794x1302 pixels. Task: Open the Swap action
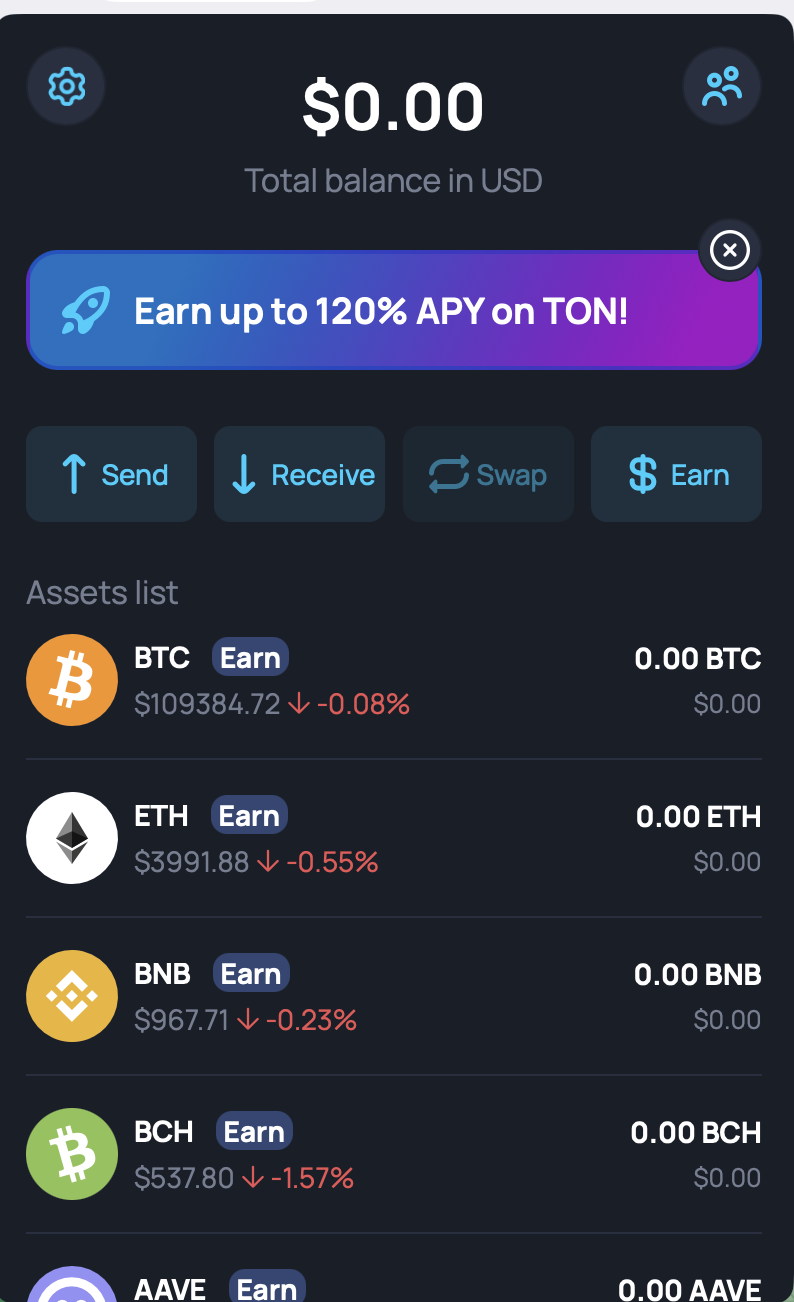(x=488, y=474)
